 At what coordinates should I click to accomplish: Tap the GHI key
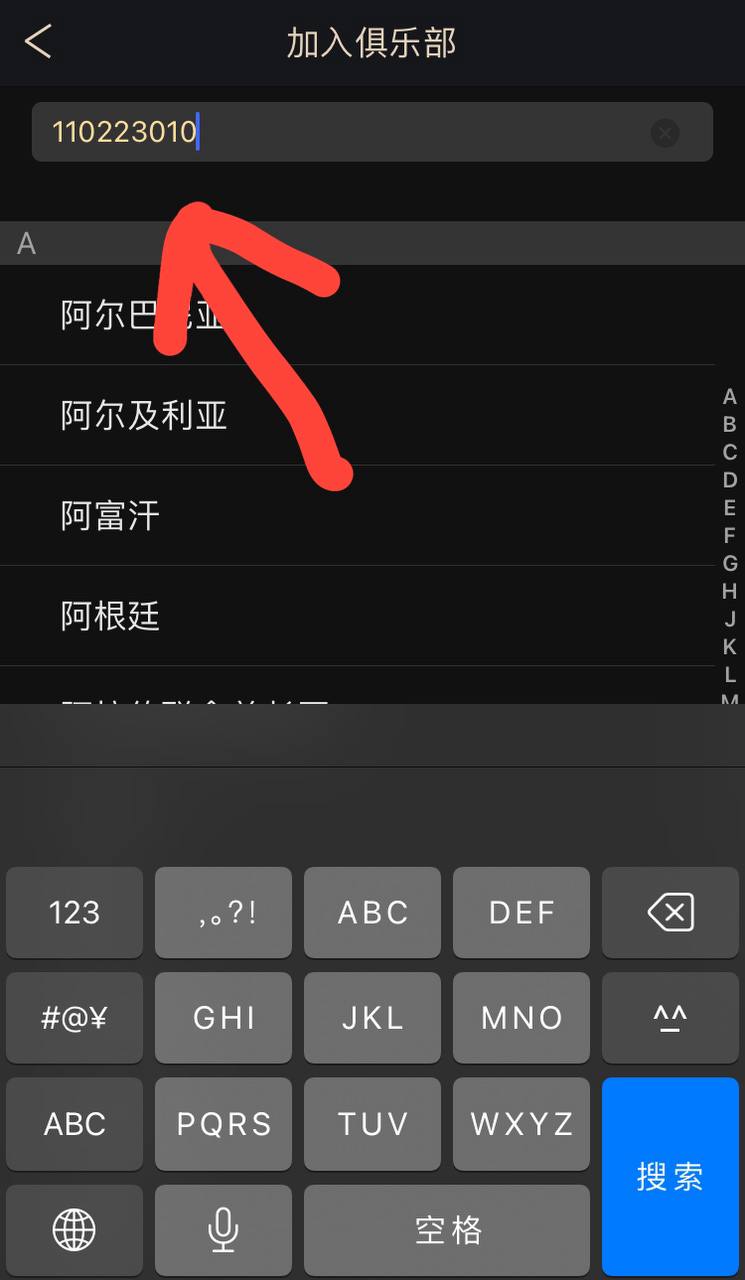[x=223, y=1018]
